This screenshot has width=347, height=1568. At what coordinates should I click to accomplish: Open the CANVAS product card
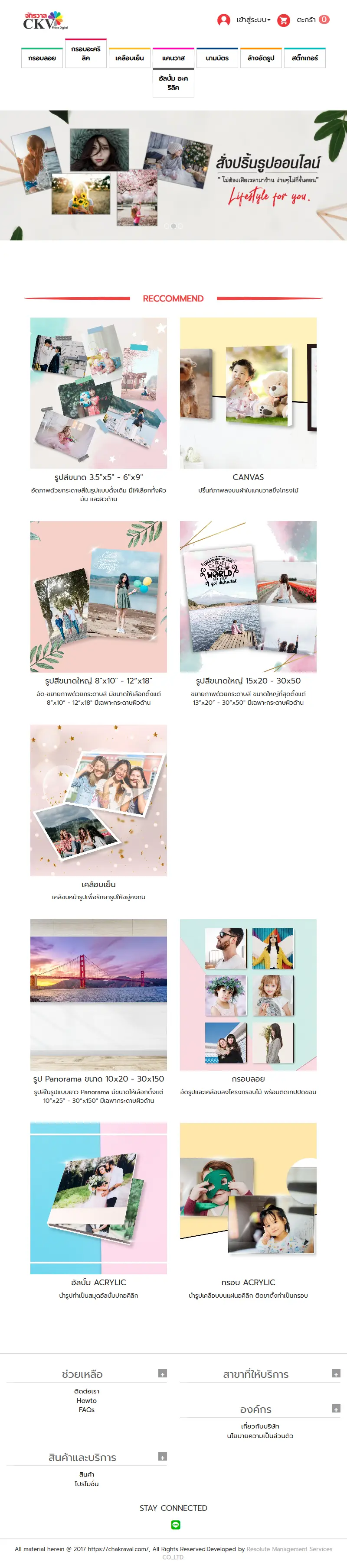point(248,393)
